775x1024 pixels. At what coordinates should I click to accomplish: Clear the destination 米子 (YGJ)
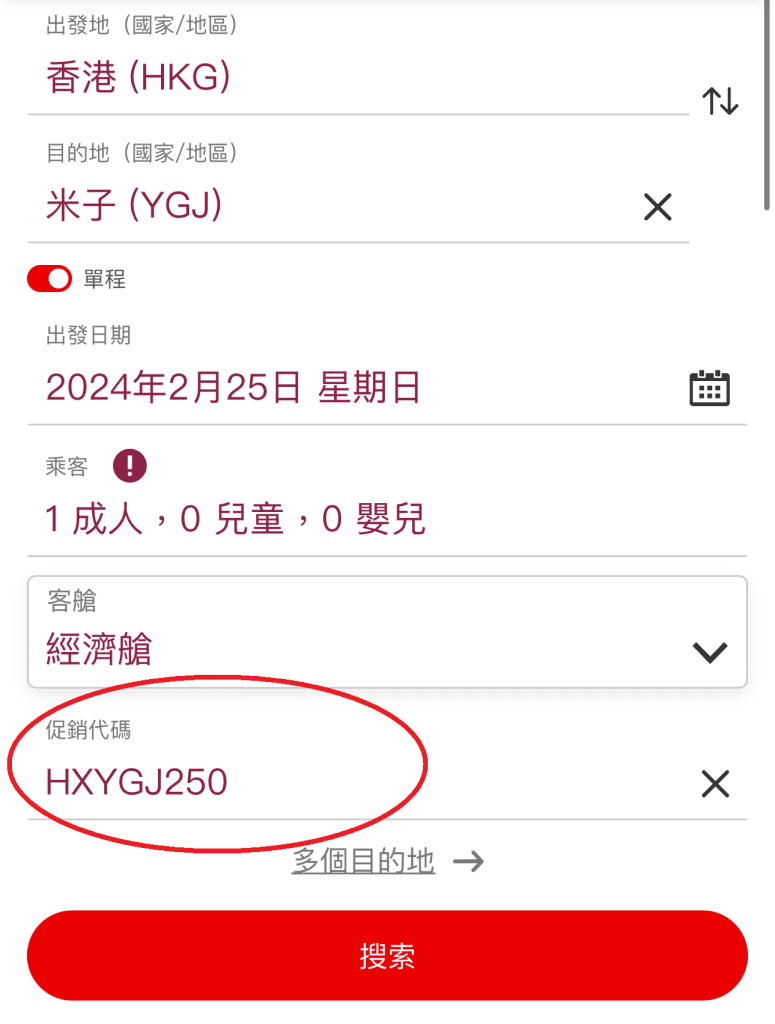pyautogui.click(x=657, y=207)
